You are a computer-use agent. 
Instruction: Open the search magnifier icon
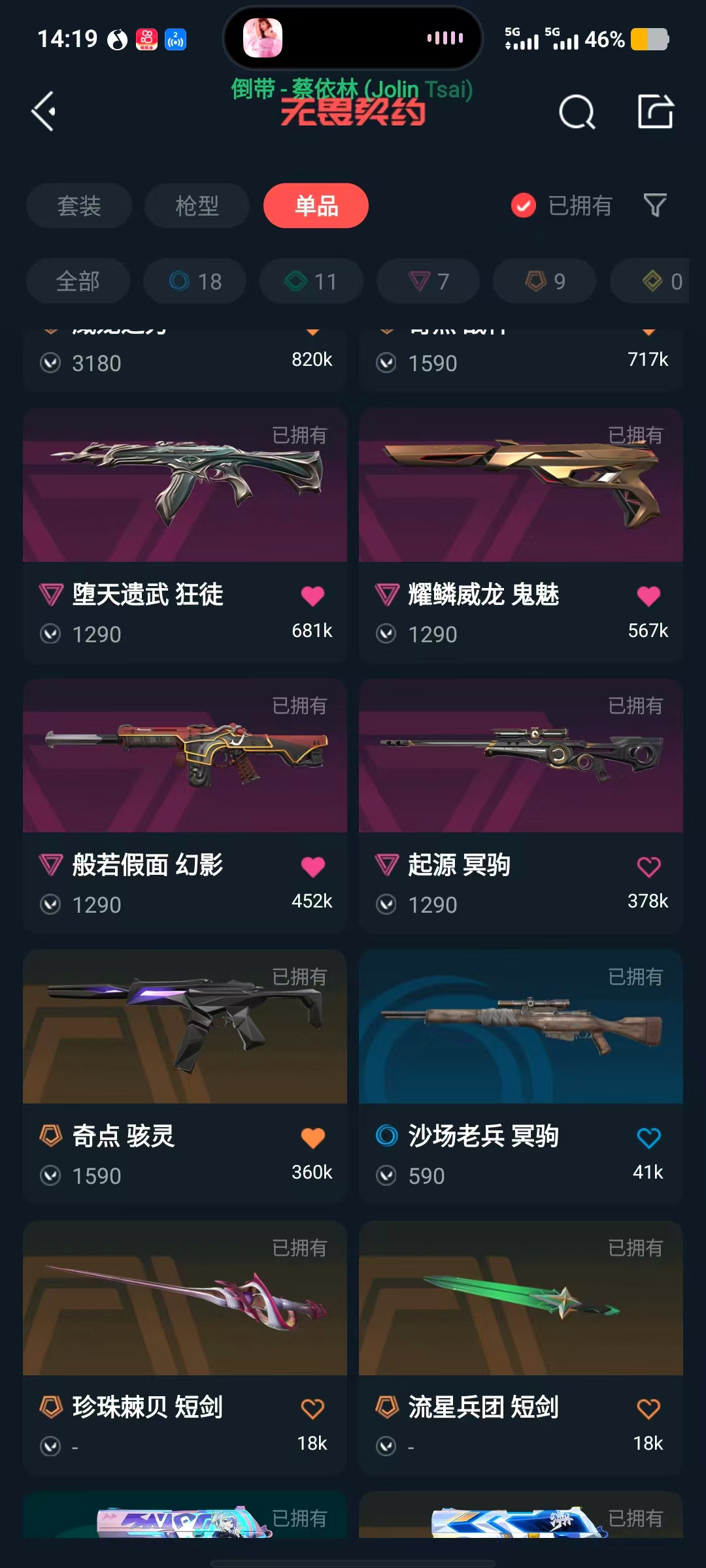tap(577, 112)
